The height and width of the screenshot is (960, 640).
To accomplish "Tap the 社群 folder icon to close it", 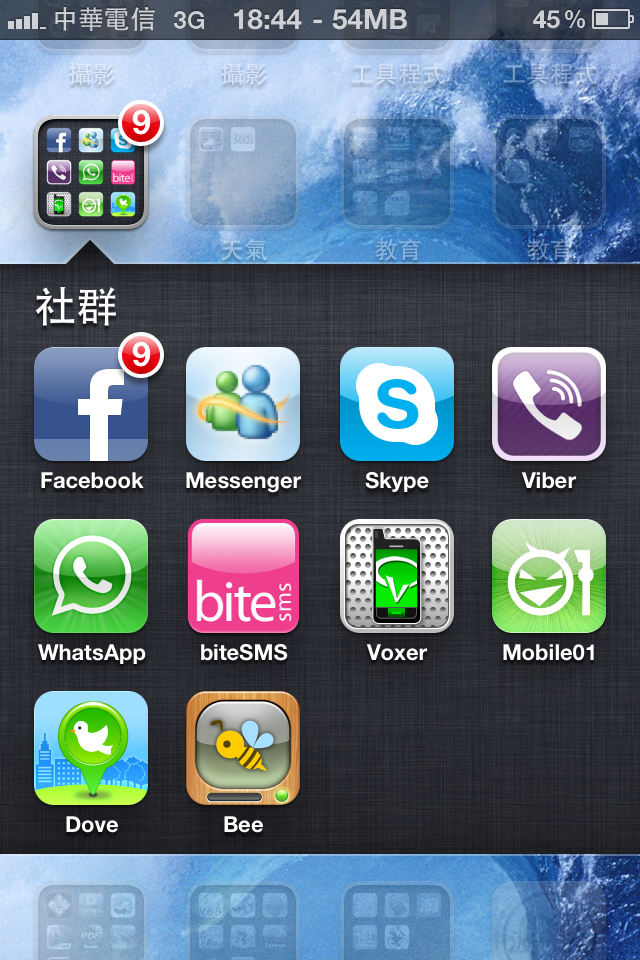I will (91, 173).
